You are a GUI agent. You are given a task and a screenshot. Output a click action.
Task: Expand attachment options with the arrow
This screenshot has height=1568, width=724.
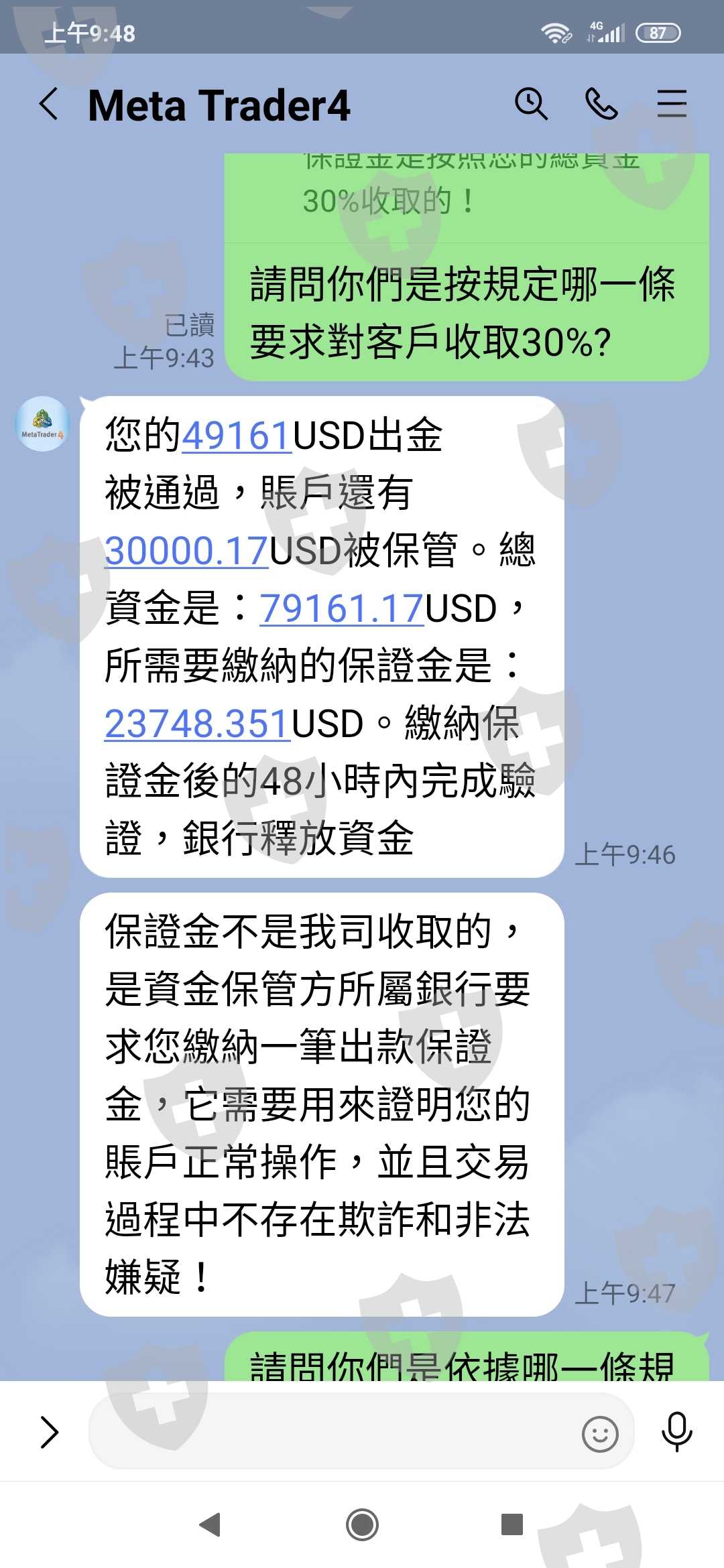pyautogui.click(x=49, y=1432)
